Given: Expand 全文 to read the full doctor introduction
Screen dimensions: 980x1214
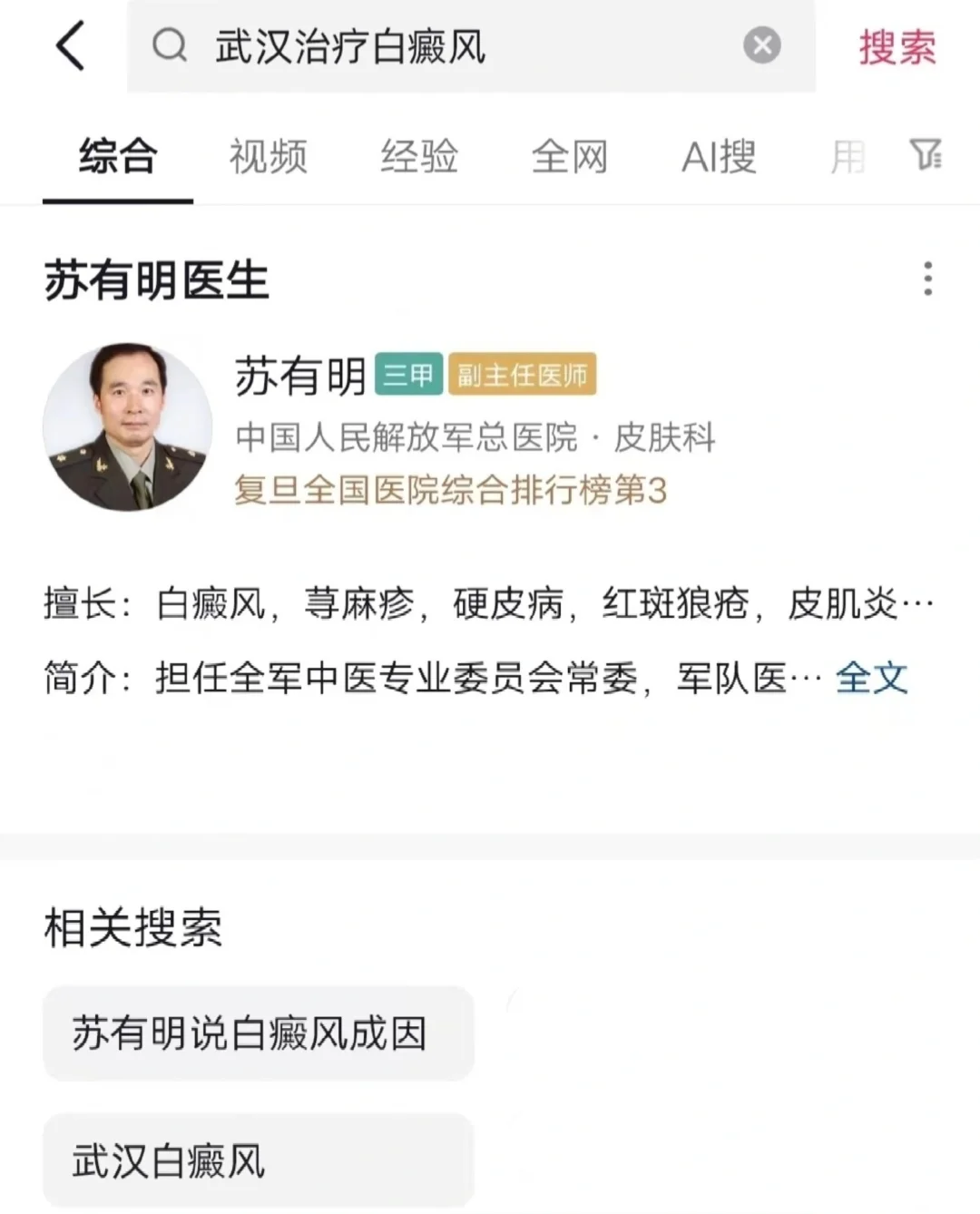Looking at the screenshot, I should point(871,678).
